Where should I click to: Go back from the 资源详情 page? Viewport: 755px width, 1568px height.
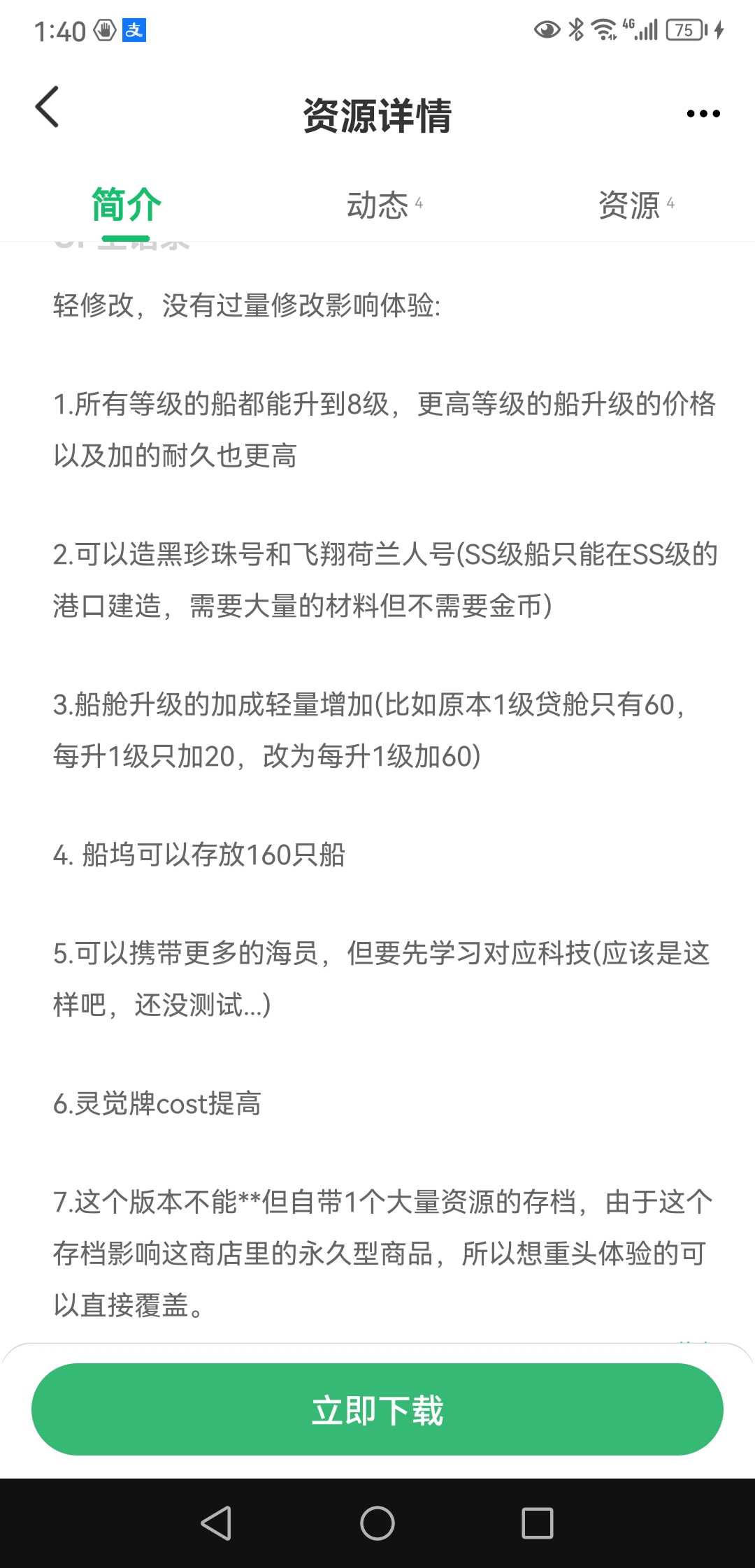[47, 108]
